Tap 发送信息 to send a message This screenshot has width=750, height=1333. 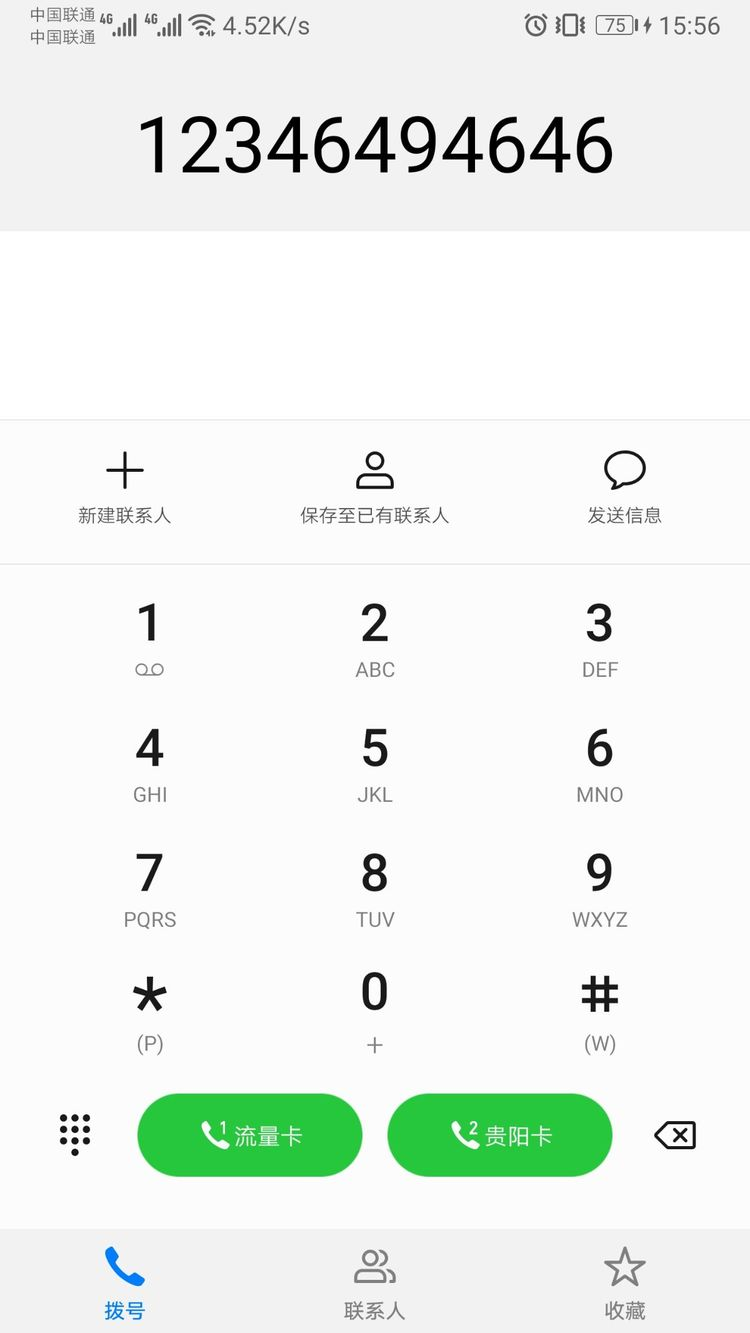625,488
